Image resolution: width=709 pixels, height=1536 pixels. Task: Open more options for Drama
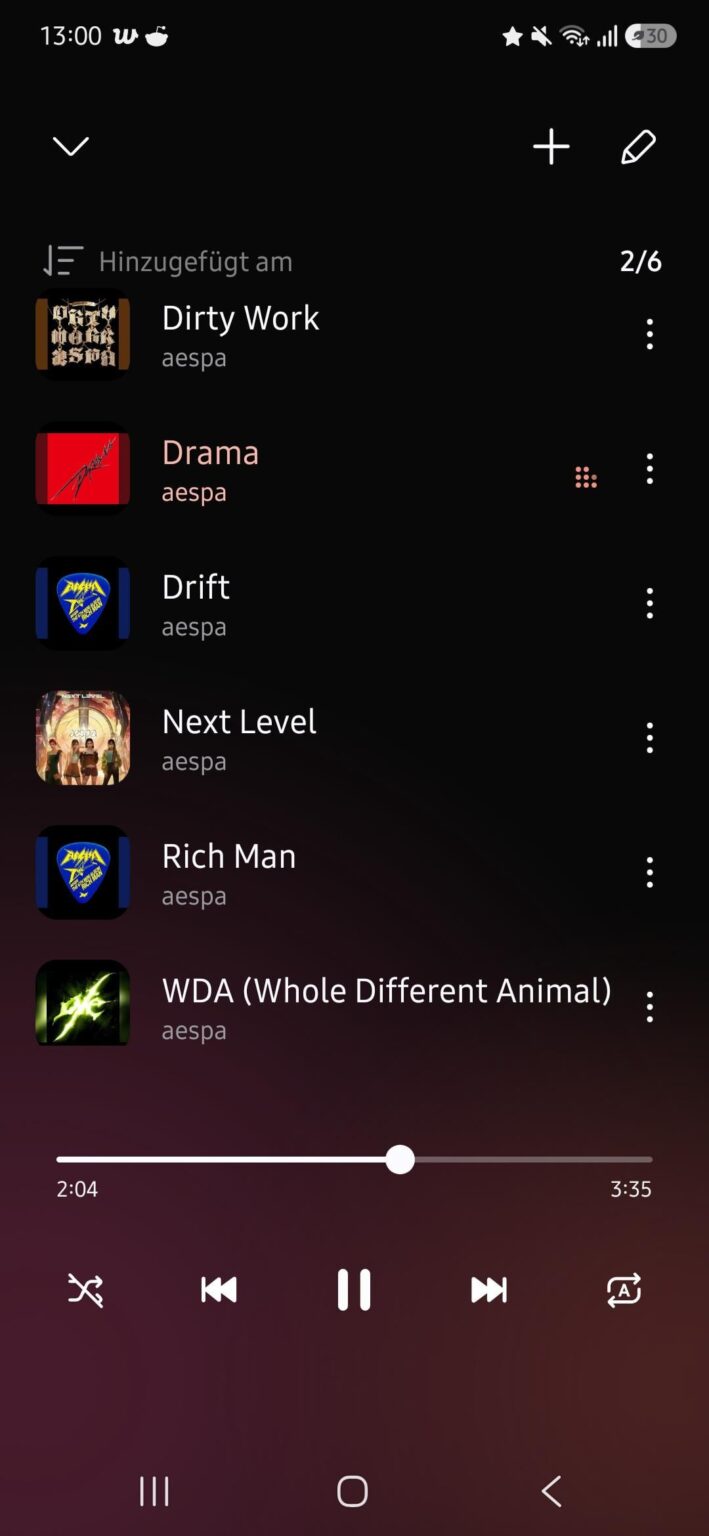(650, 469)
